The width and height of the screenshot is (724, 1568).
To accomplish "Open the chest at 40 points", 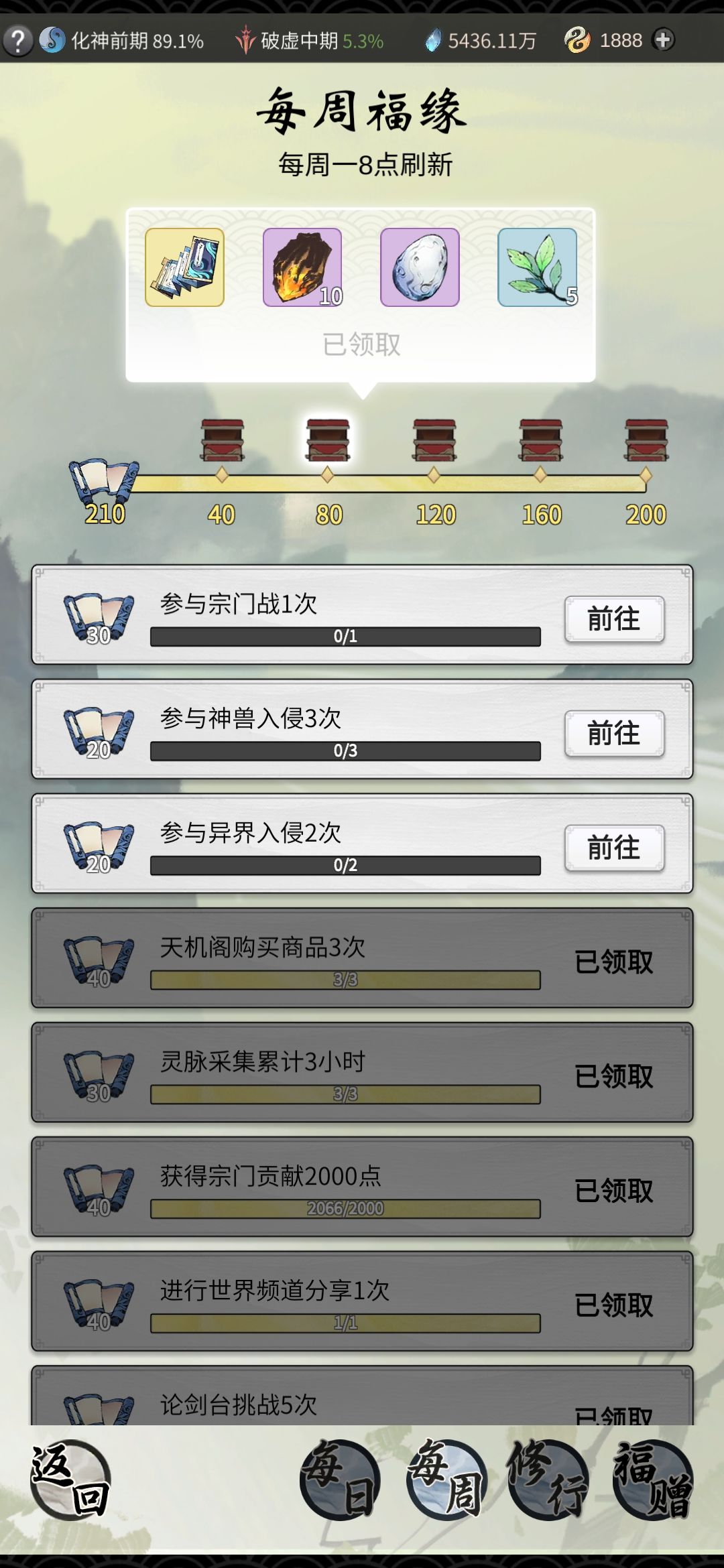I will (x=222, y=439).
